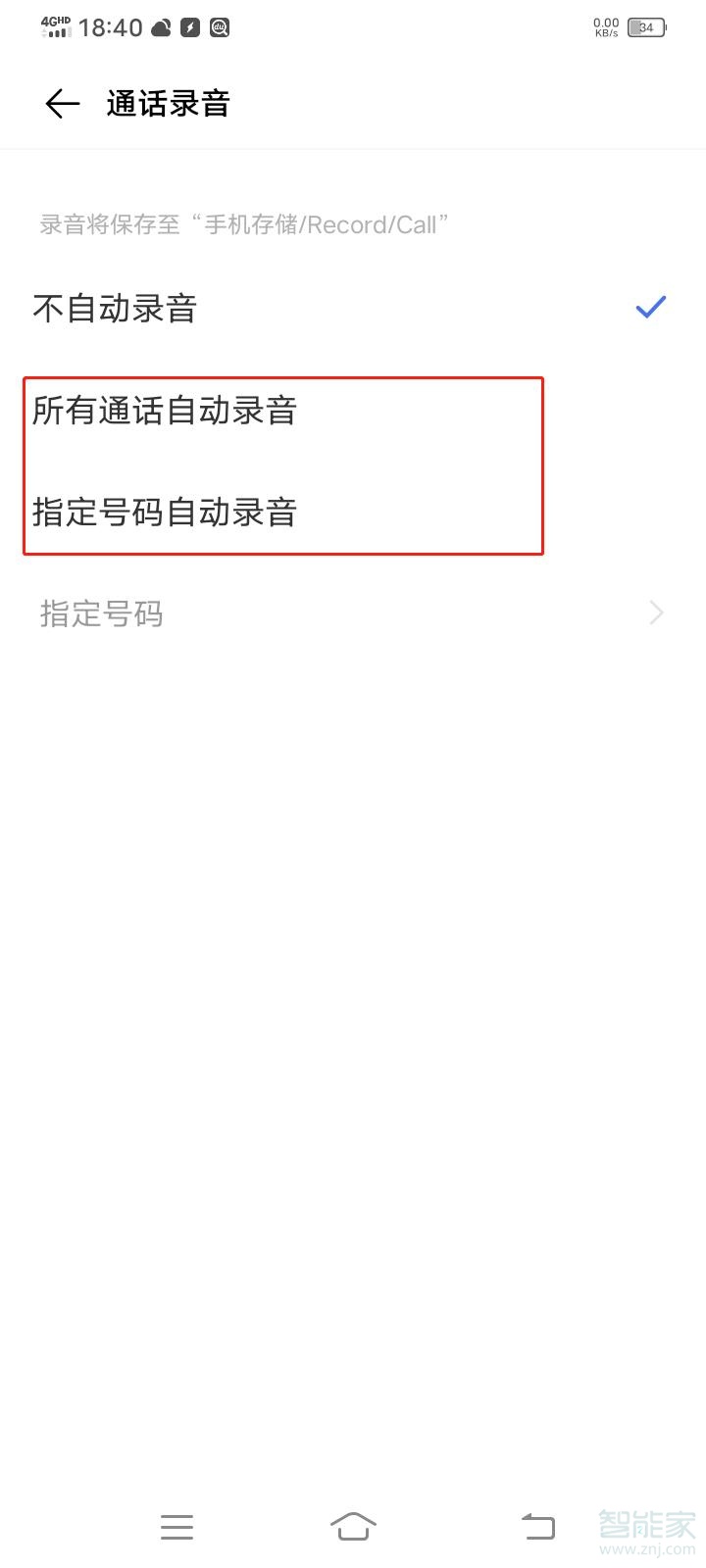Tap the recent apps icon in navigation bar

[x=176, y=1526]
